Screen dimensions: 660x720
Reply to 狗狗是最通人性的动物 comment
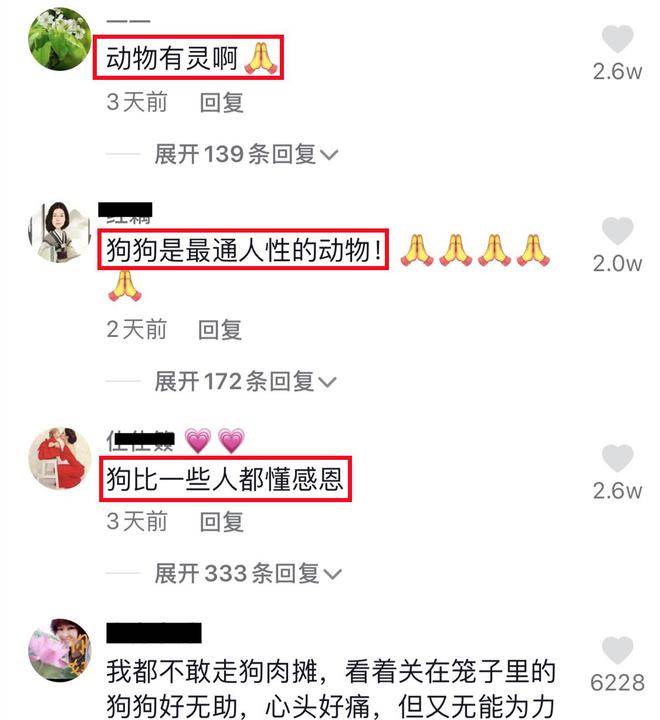pyautogui.click(x=220, y=329)
